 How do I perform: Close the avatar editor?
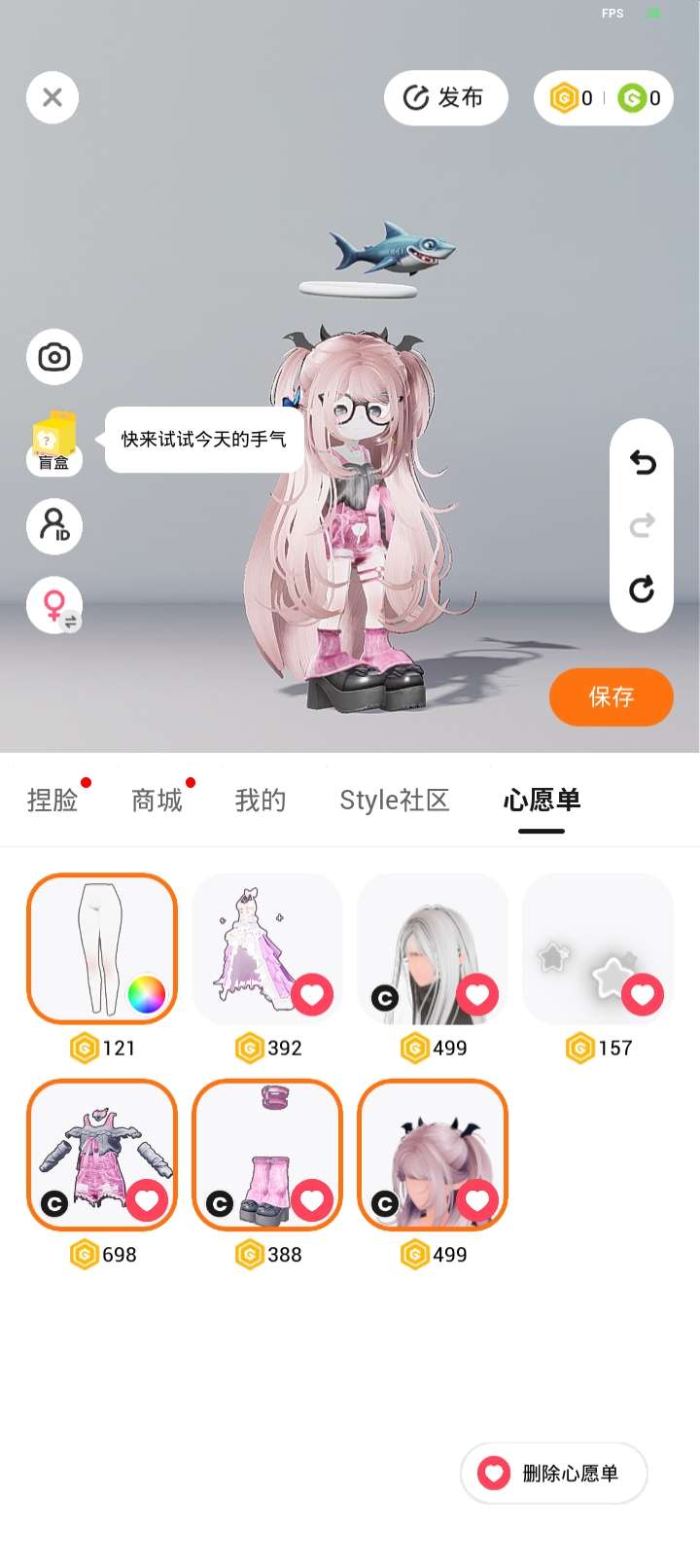(x=52, y=97)
